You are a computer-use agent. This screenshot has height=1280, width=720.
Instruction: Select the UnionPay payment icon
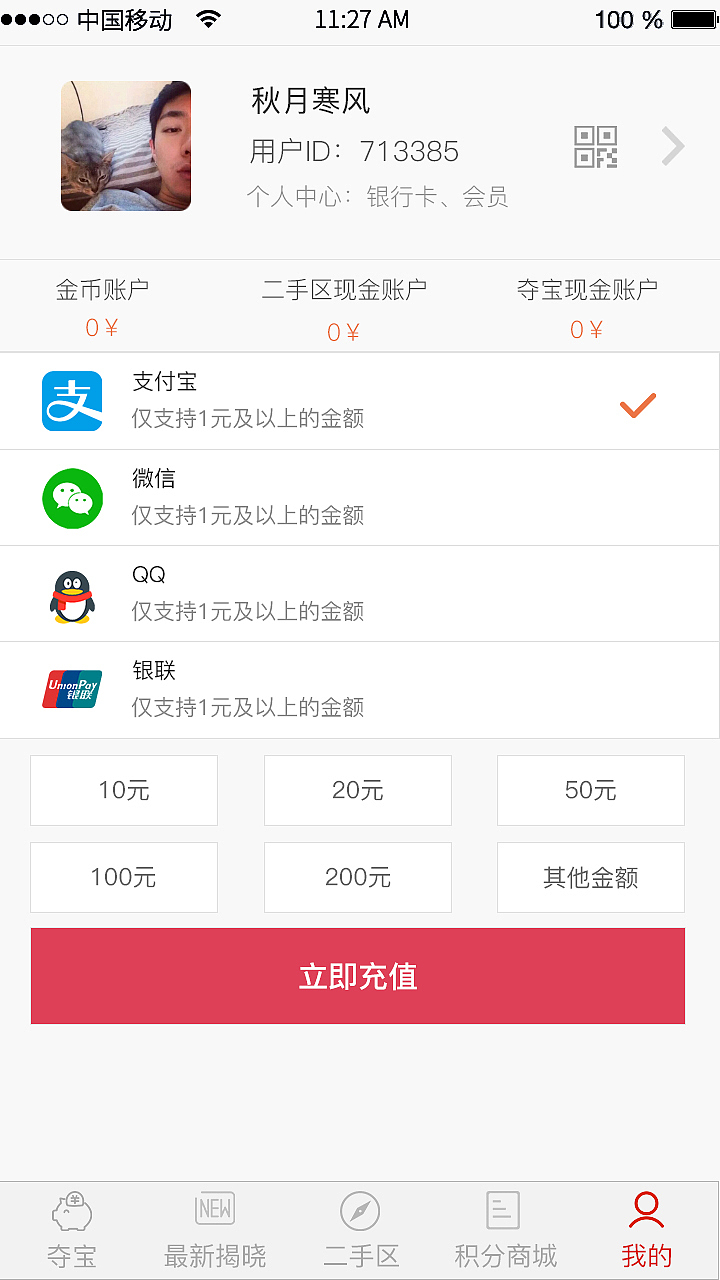point(70,689)
